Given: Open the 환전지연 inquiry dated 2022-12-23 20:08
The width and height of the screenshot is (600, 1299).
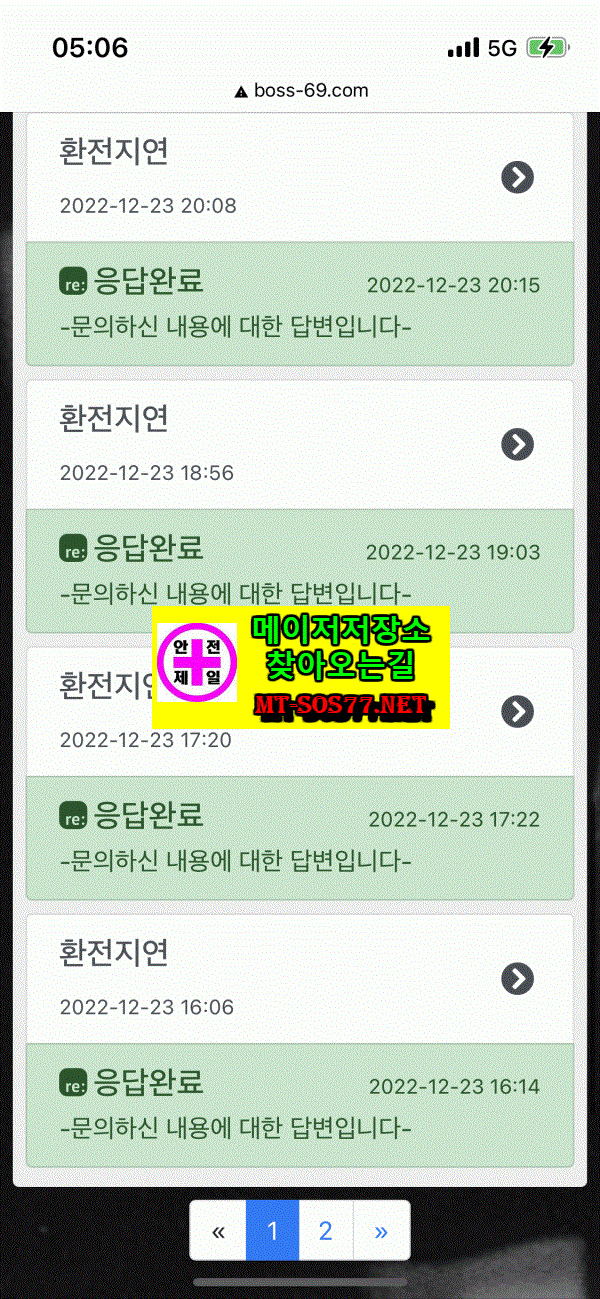Looking at the screenshot, I should tap(299, 177).
